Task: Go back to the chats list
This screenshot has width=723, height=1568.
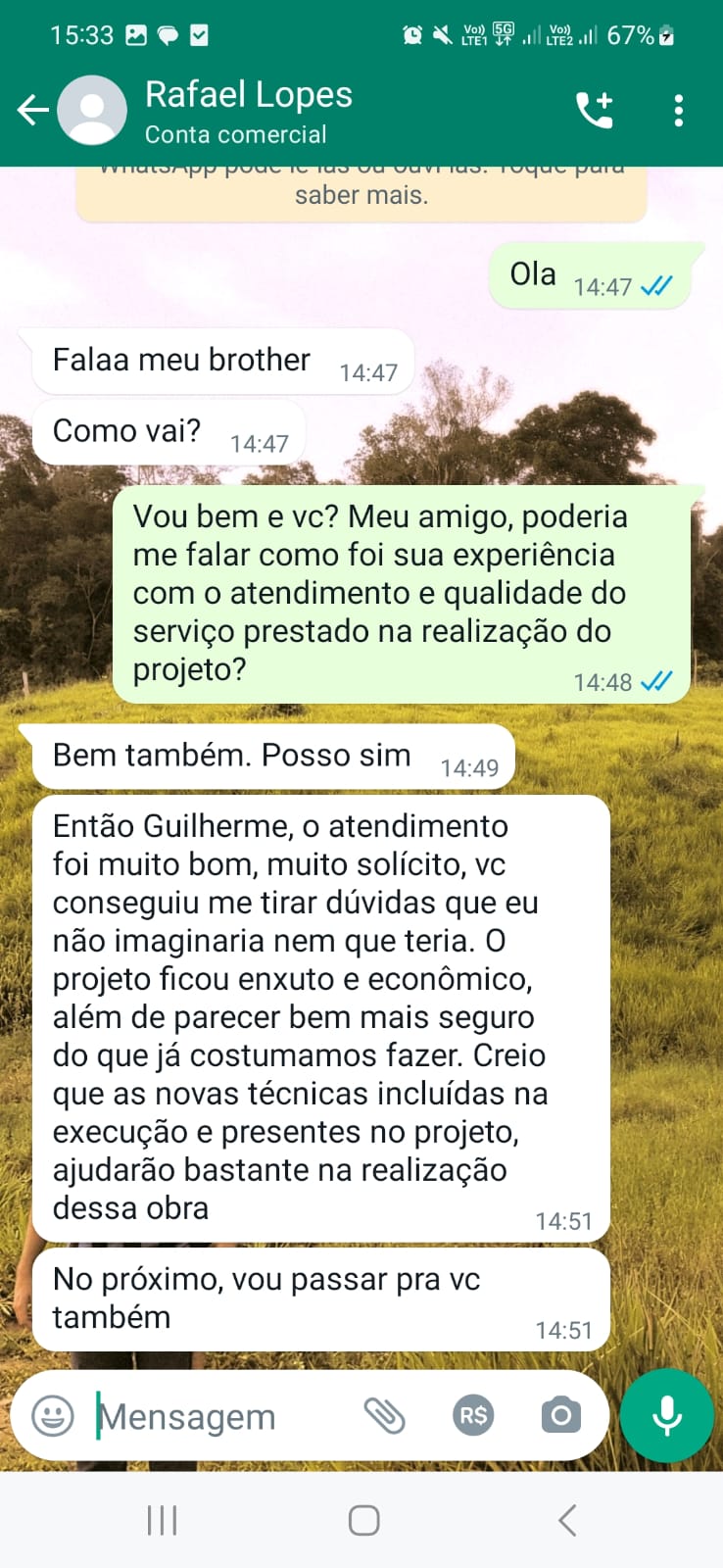Action: click(33, 110)
